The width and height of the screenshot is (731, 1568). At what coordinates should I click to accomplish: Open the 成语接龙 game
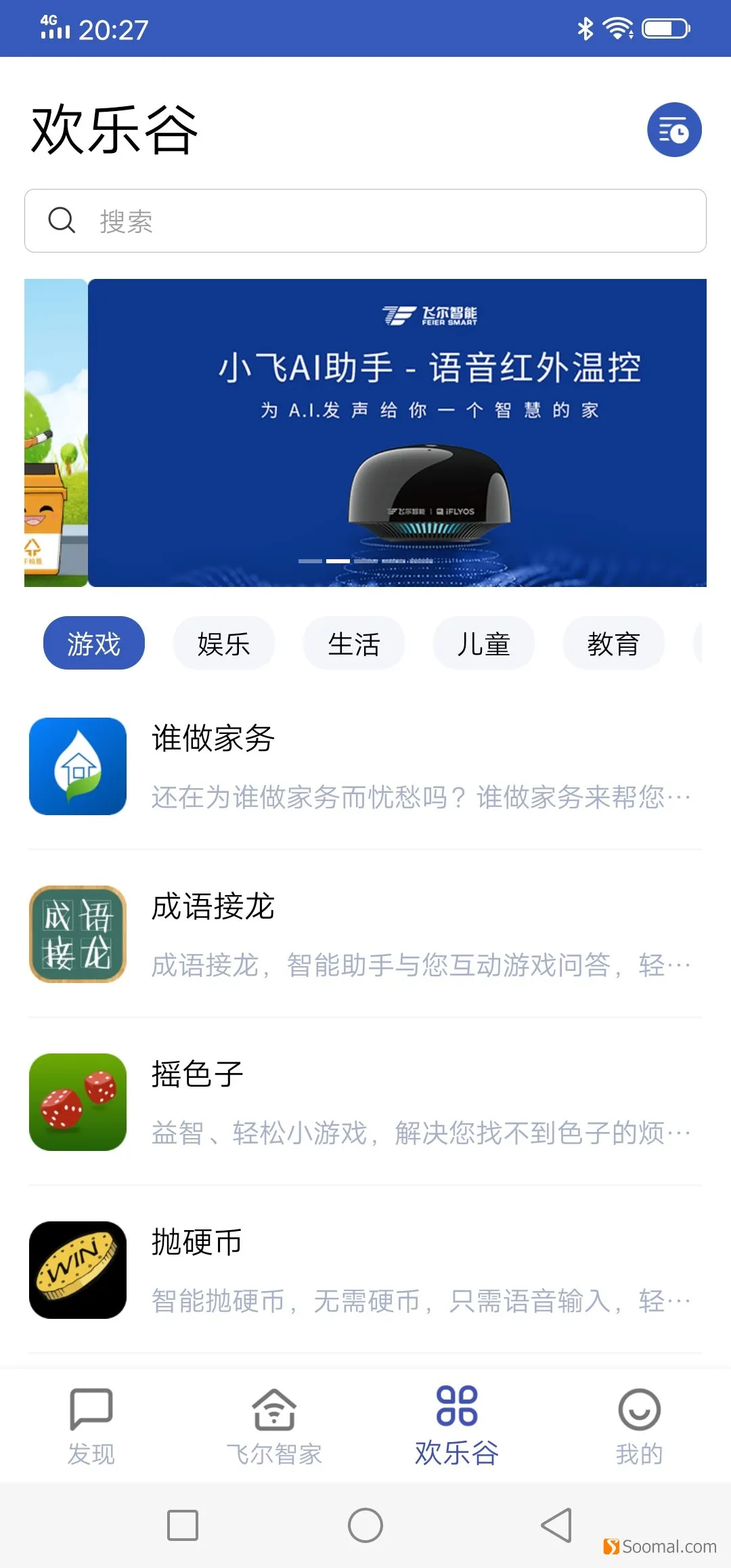point(365,934)
